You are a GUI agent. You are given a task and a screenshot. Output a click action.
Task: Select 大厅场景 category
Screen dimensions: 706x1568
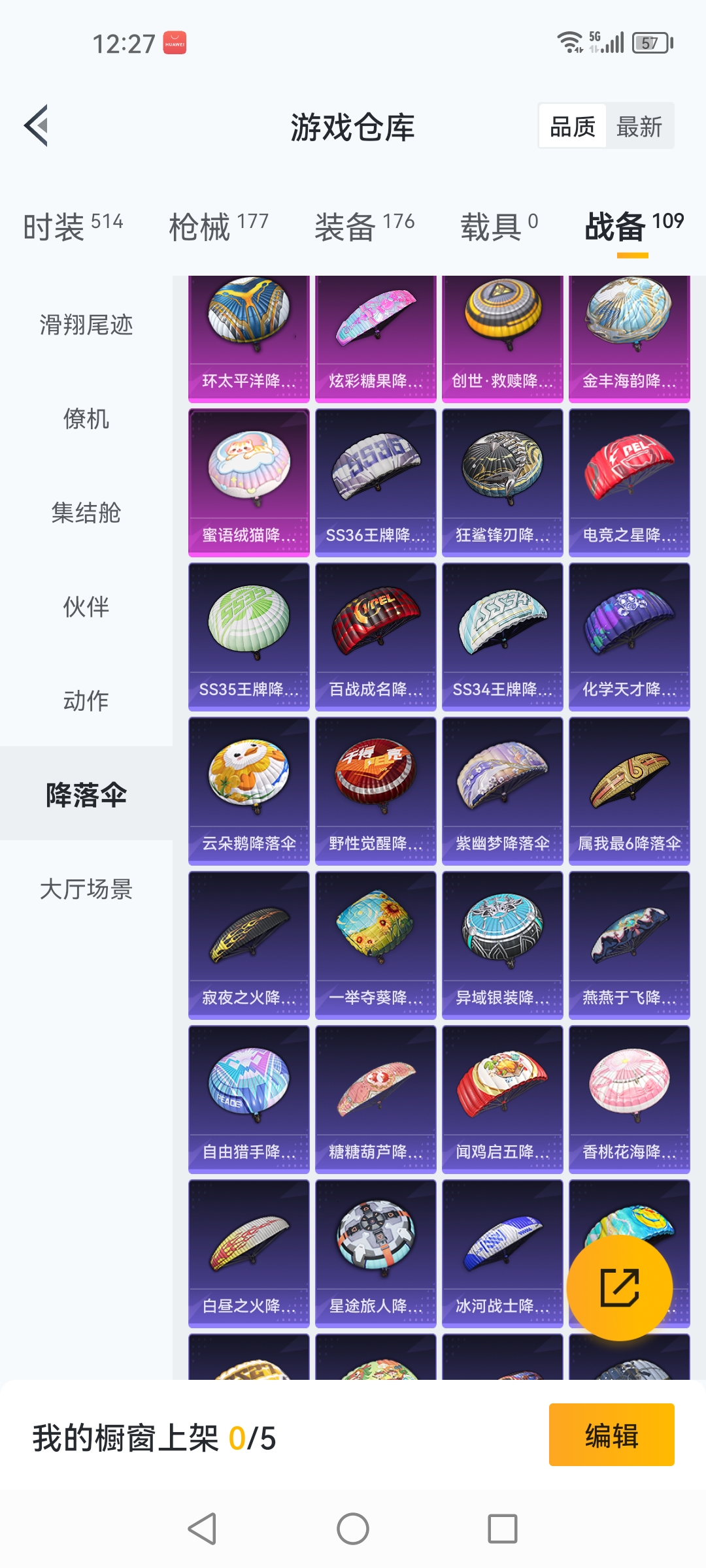(x=86, y=889)
